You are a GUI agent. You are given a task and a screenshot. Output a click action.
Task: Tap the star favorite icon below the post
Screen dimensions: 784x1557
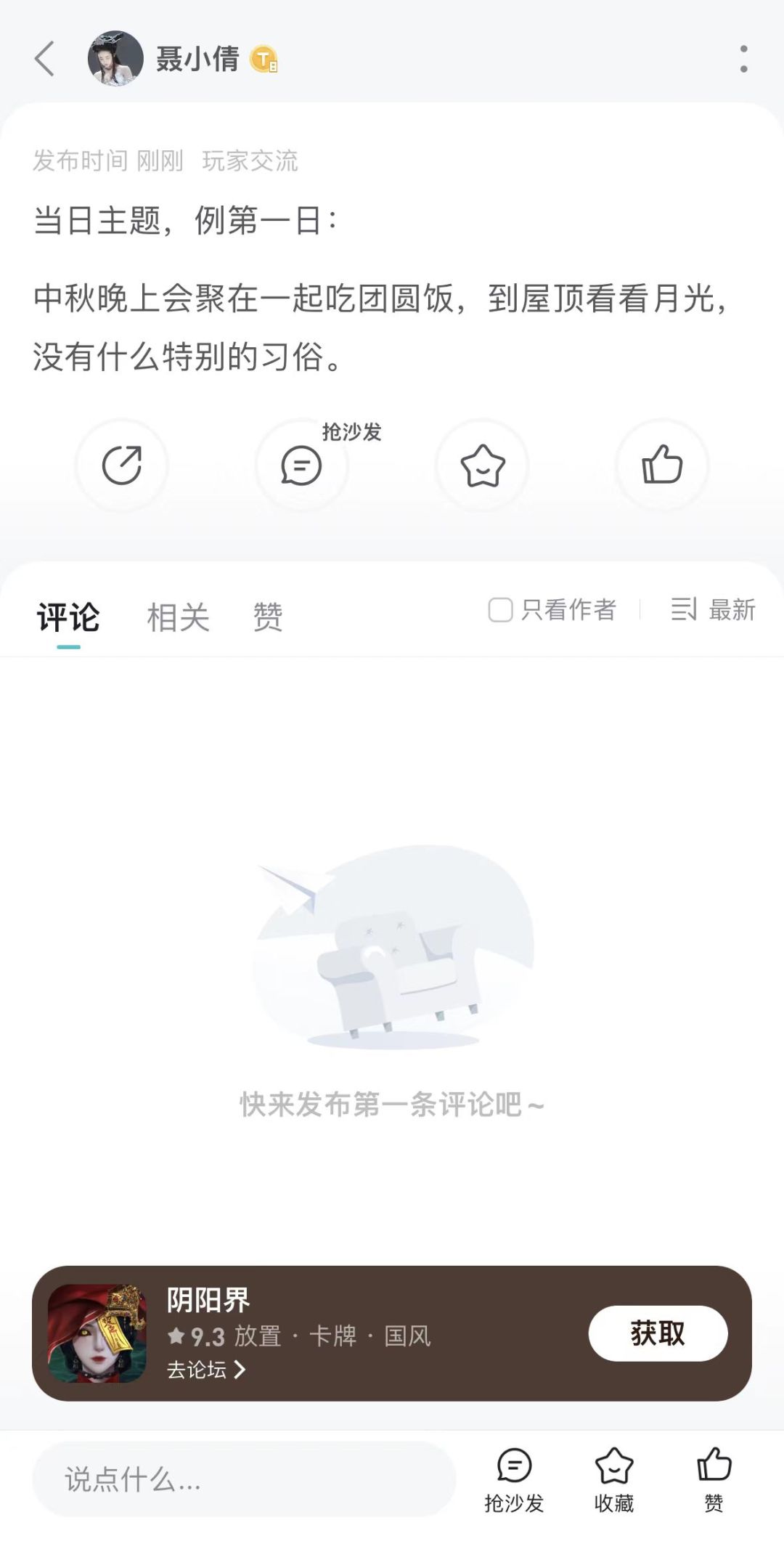(x=482, y=467)
